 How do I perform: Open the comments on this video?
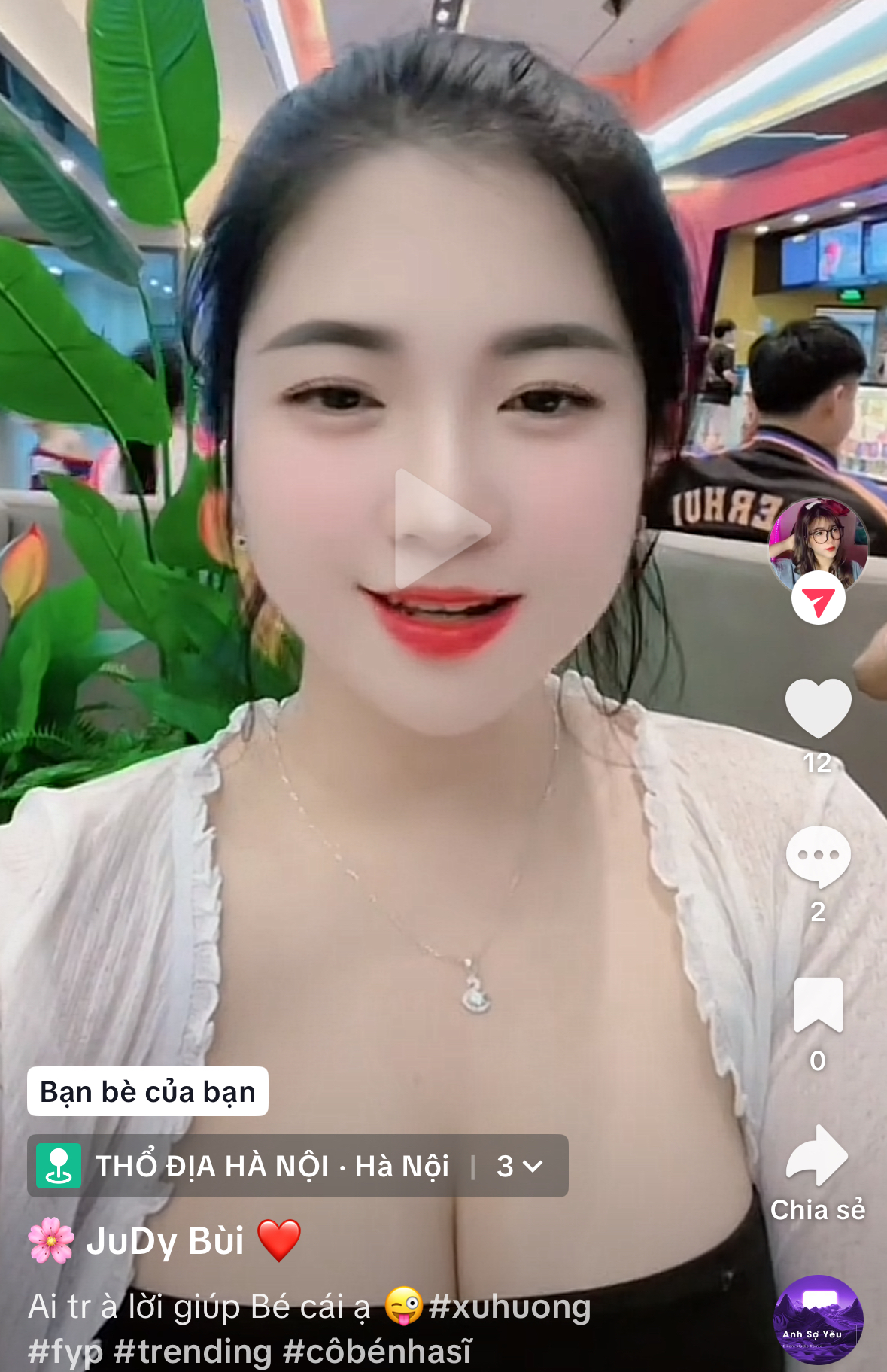click(x=818, y=856)
